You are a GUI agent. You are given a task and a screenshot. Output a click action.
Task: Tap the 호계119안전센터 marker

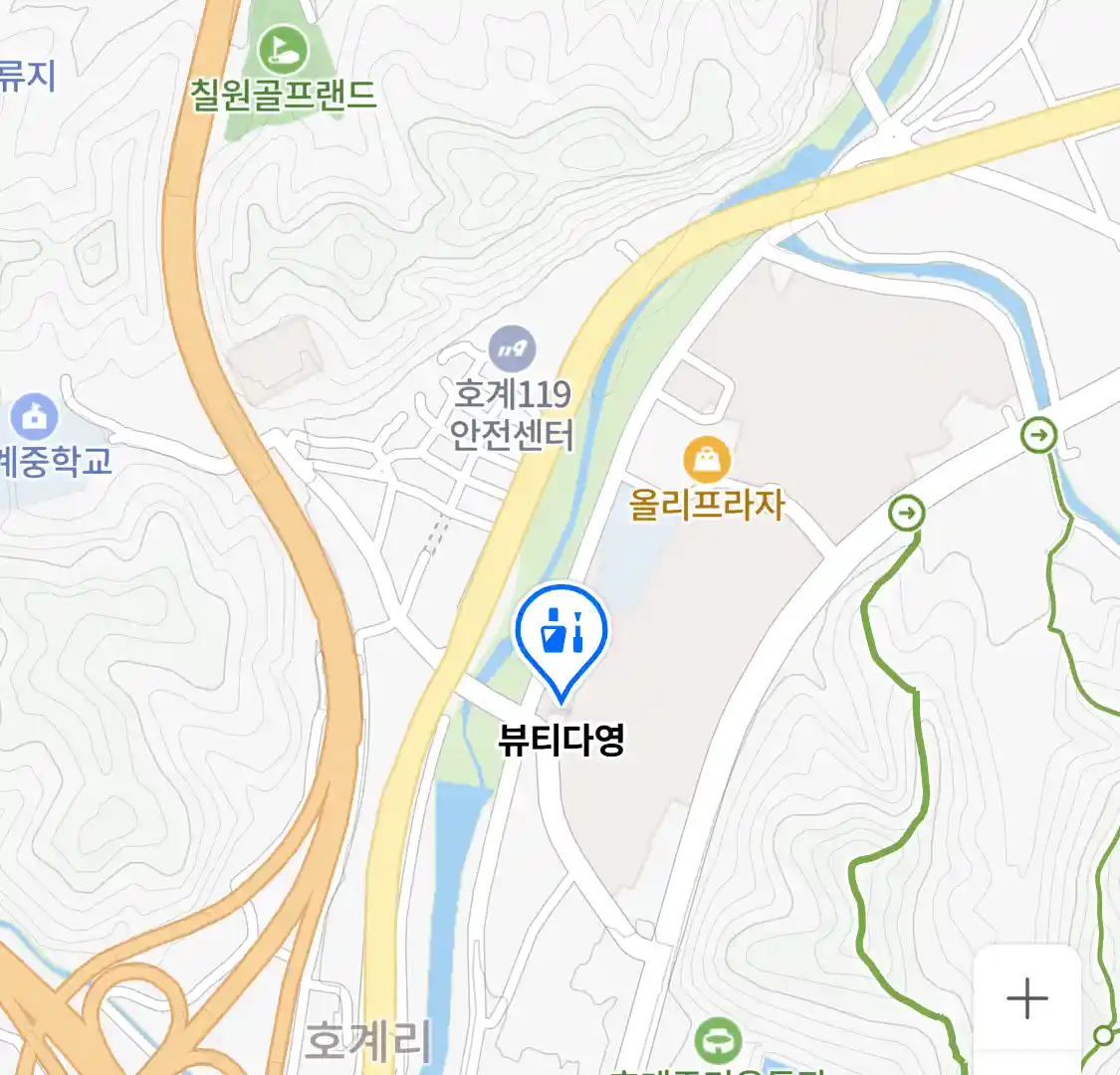[x=512, y=349]
